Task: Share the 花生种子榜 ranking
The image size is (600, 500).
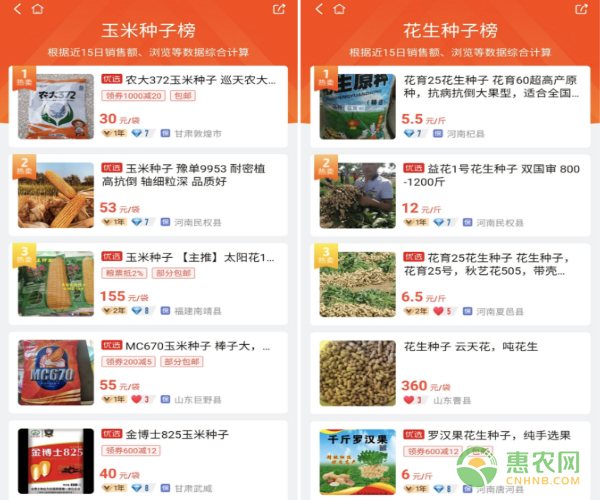Action: pos(580,9)
